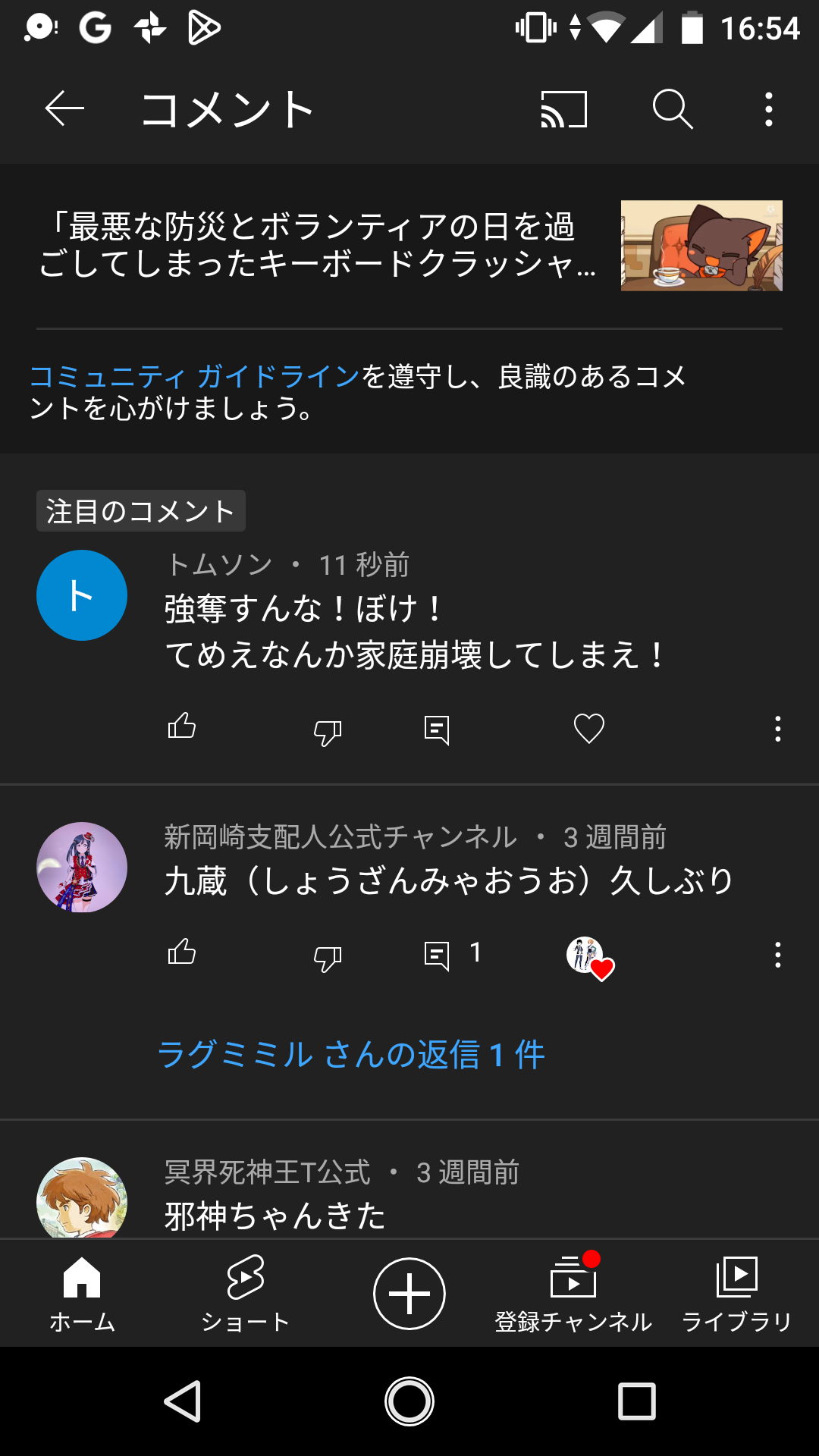Open replies icon on 新岡崎支配人公式チャンネル's comment
The width and height of the screenshot is (819, 1456).
pos(438,955)
